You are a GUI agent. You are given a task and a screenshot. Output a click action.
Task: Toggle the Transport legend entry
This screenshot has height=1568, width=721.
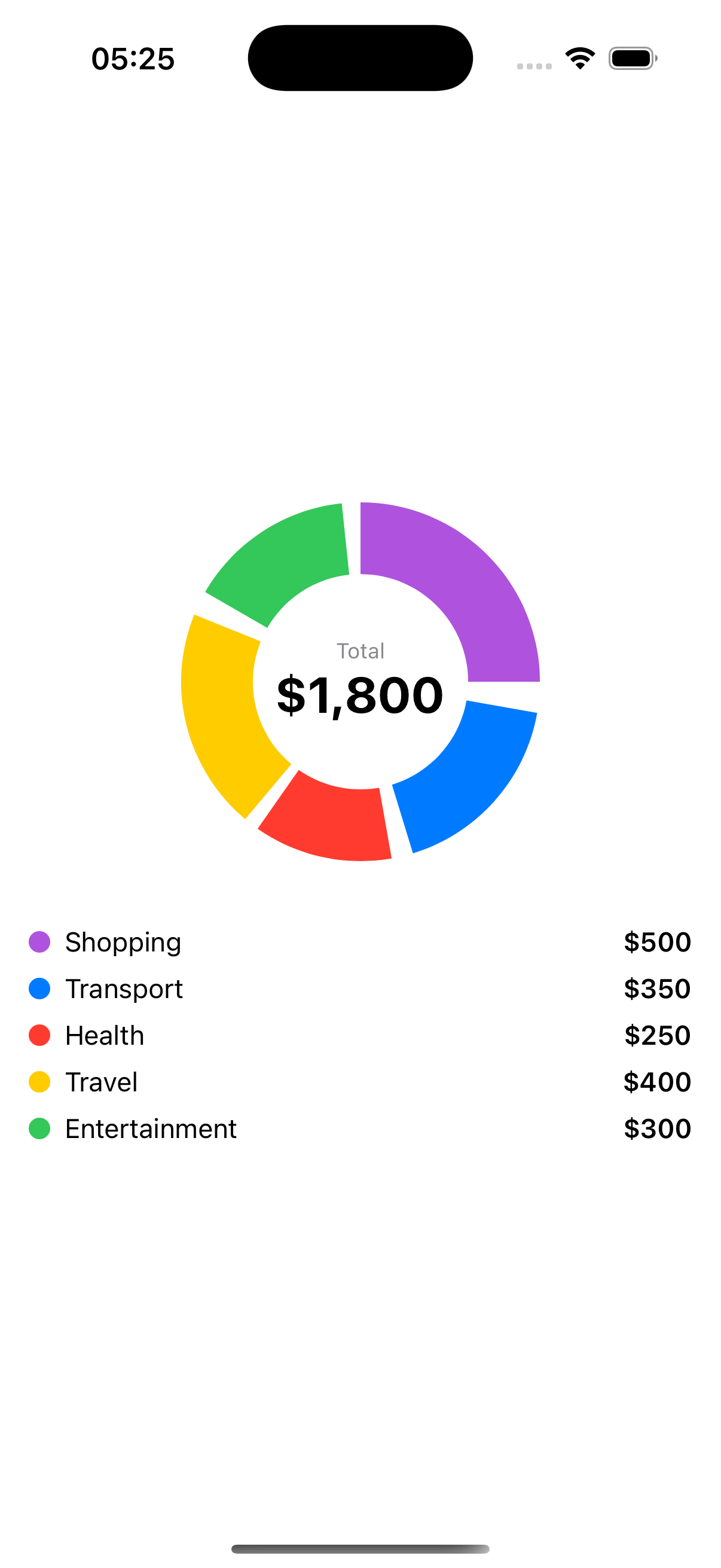coord(124,989)
